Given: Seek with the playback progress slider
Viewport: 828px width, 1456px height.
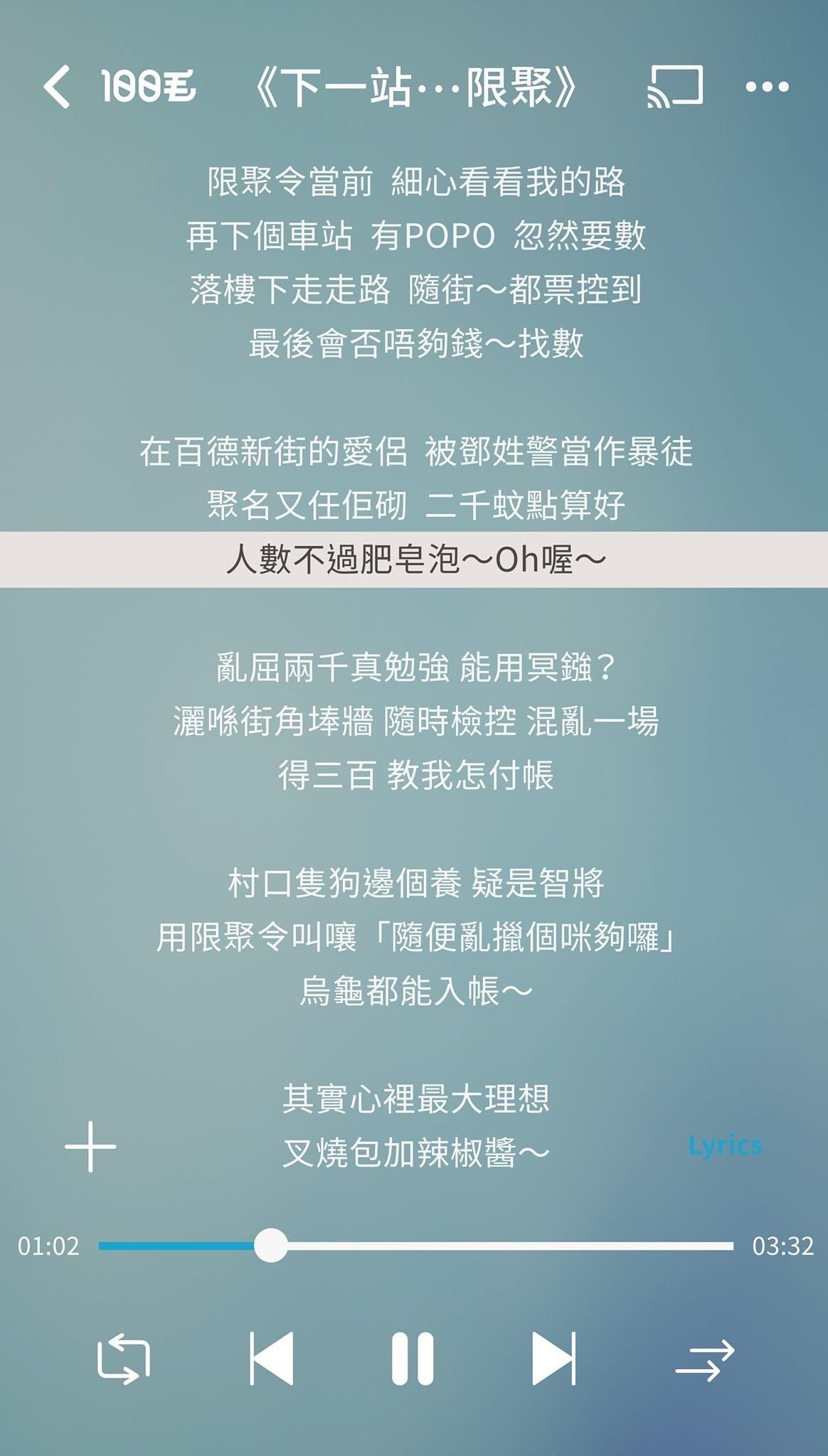Looking at the screenshot, I should [x=416, y=1246].
